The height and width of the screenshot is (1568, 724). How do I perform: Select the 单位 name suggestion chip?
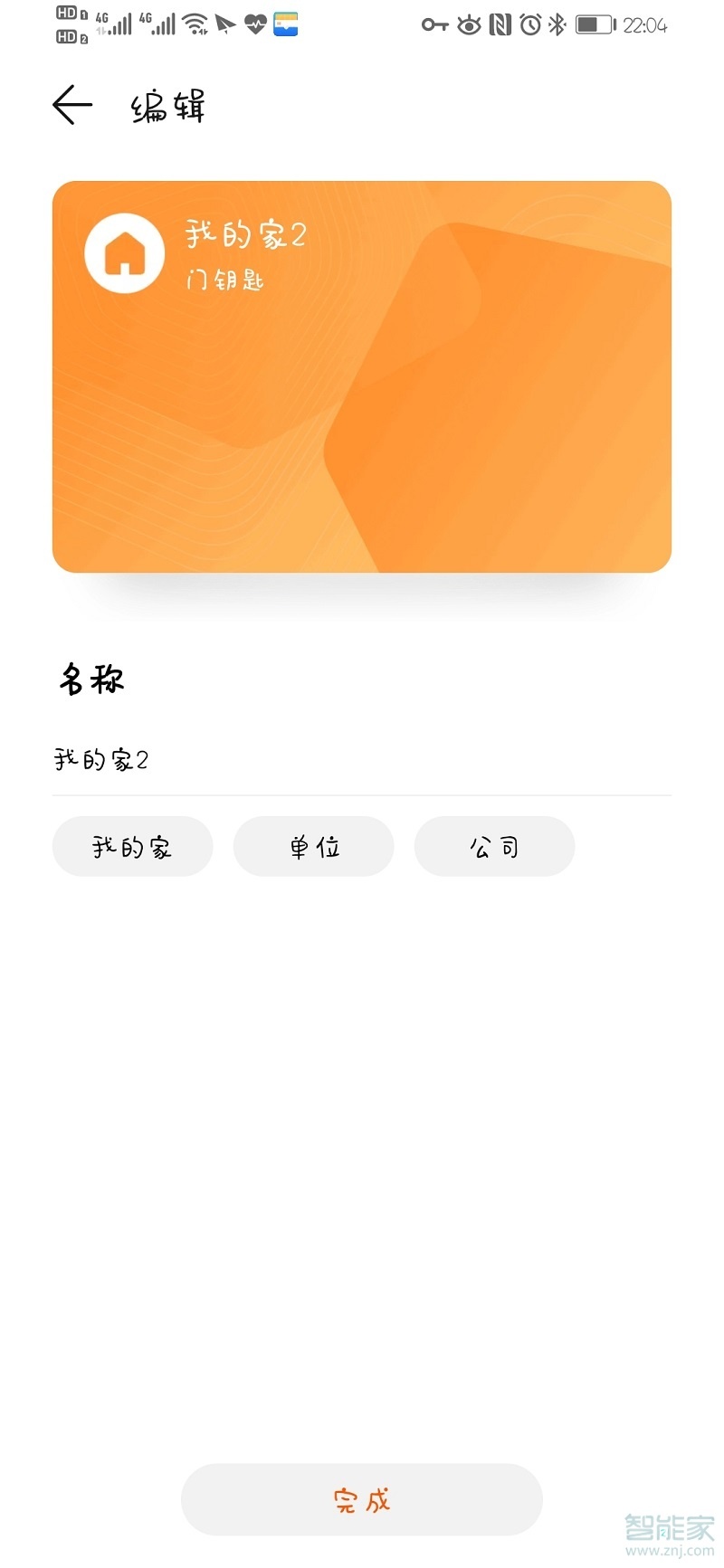(x=313, y=846)
